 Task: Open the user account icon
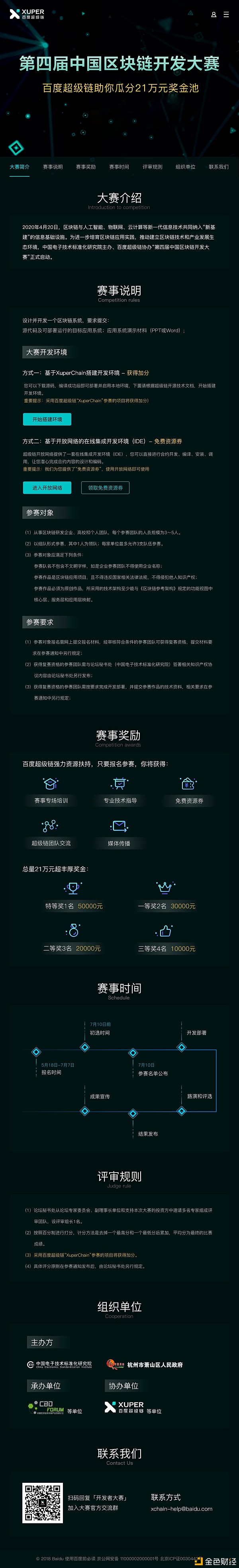pos(214,15)
